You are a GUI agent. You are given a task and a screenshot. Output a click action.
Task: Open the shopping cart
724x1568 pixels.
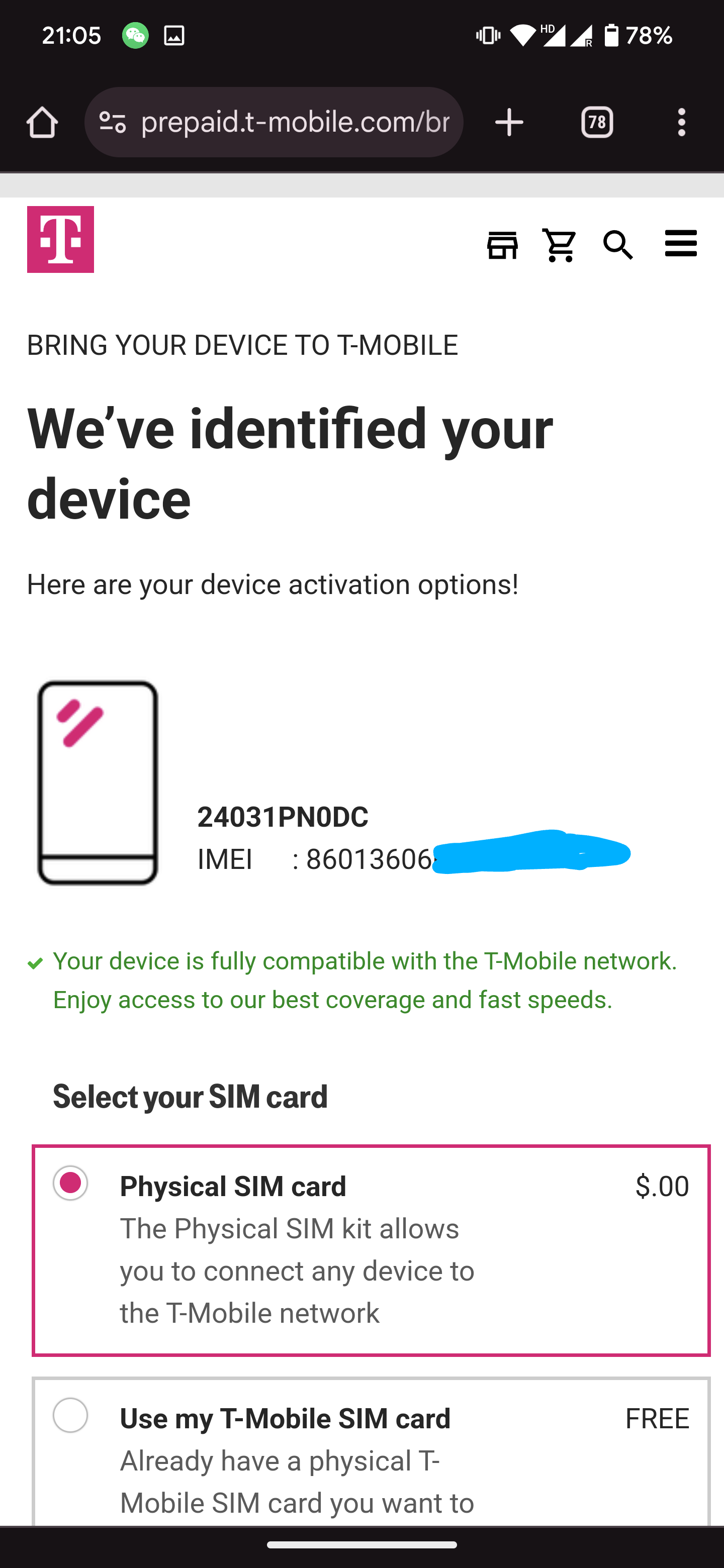(x=559, y=245)
